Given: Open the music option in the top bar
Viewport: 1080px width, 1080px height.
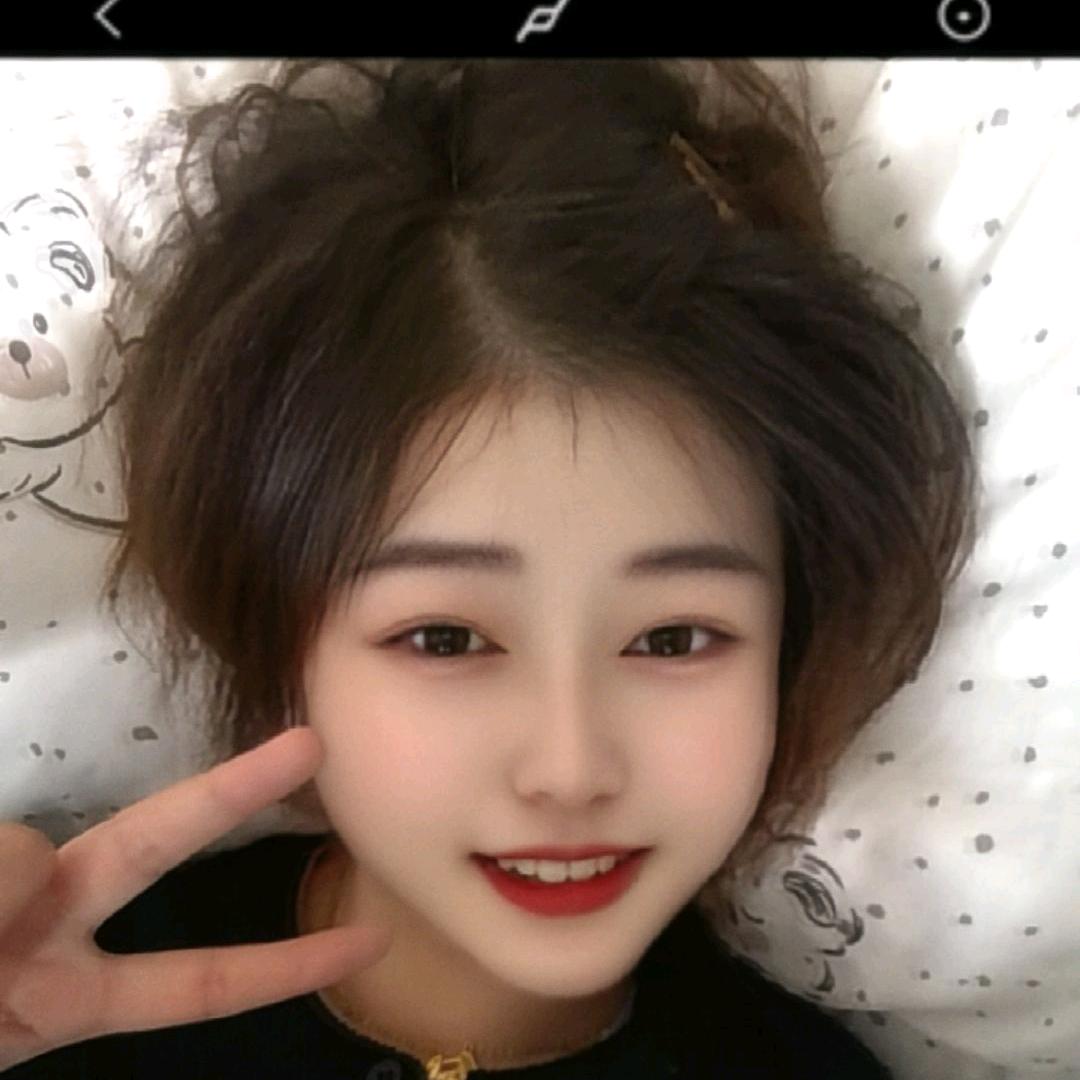Looking at the screenshot, I should point(543,19).
